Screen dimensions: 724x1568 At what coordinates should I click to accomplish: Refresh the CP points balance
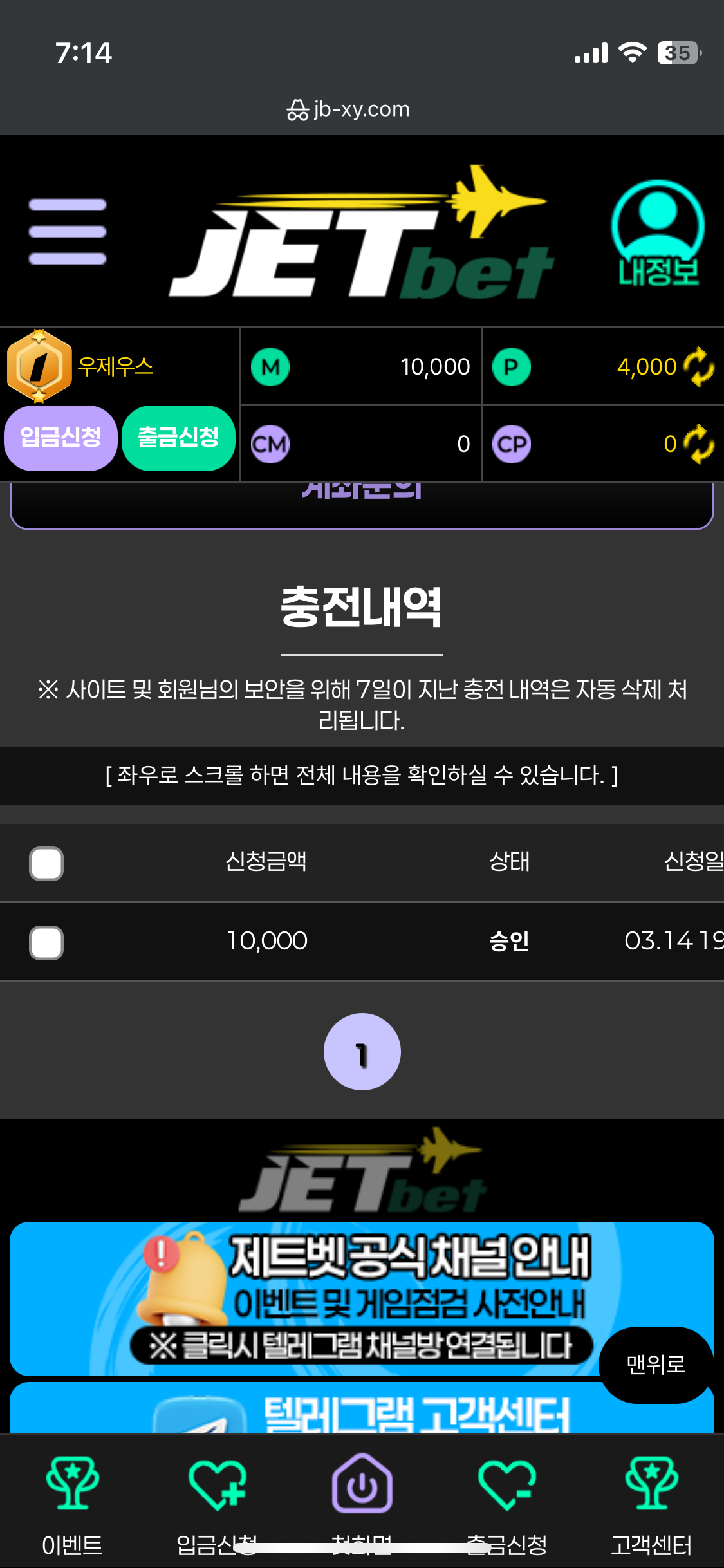point(698,444)
